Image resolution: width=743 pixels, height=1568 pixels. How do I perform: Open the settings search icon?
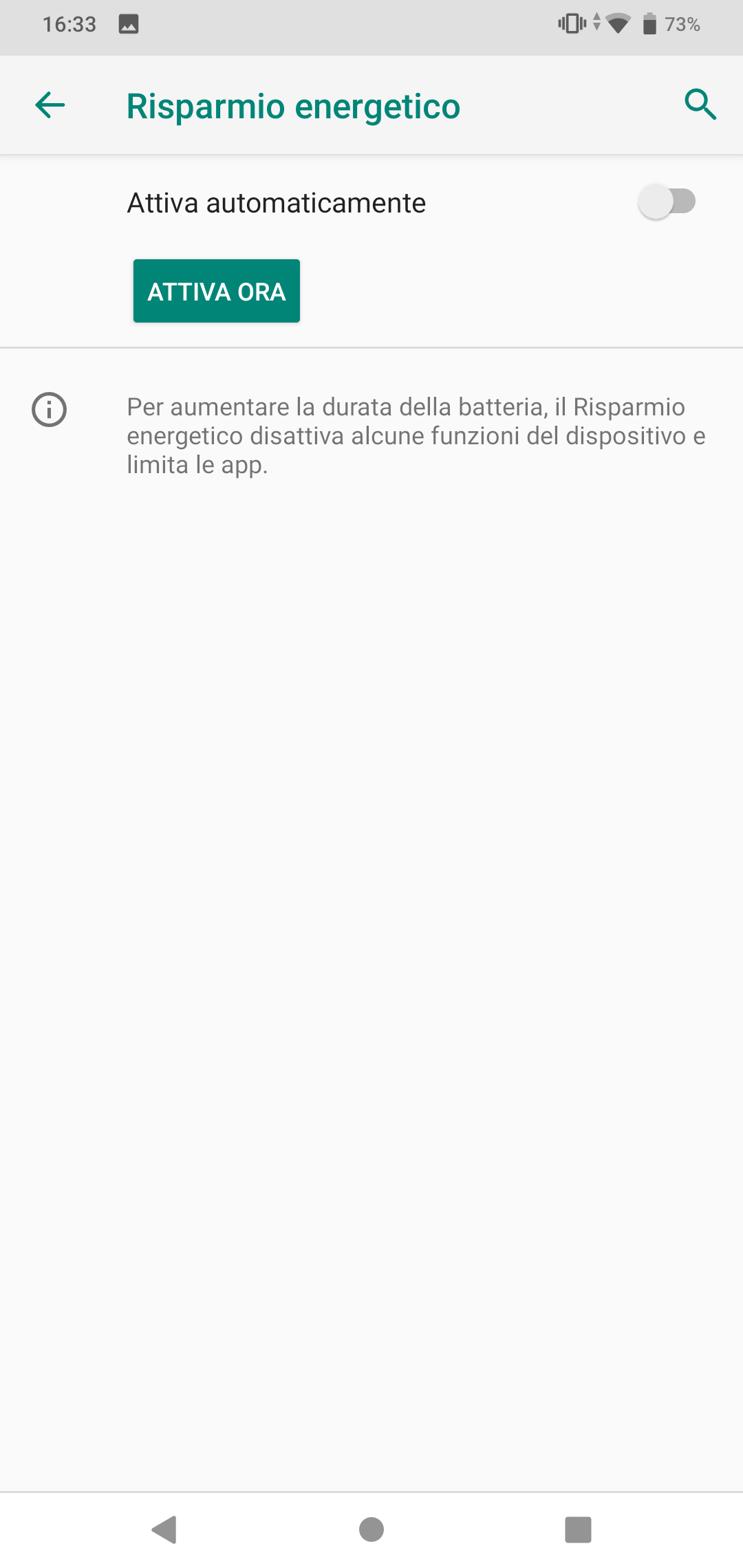[700, 105]
